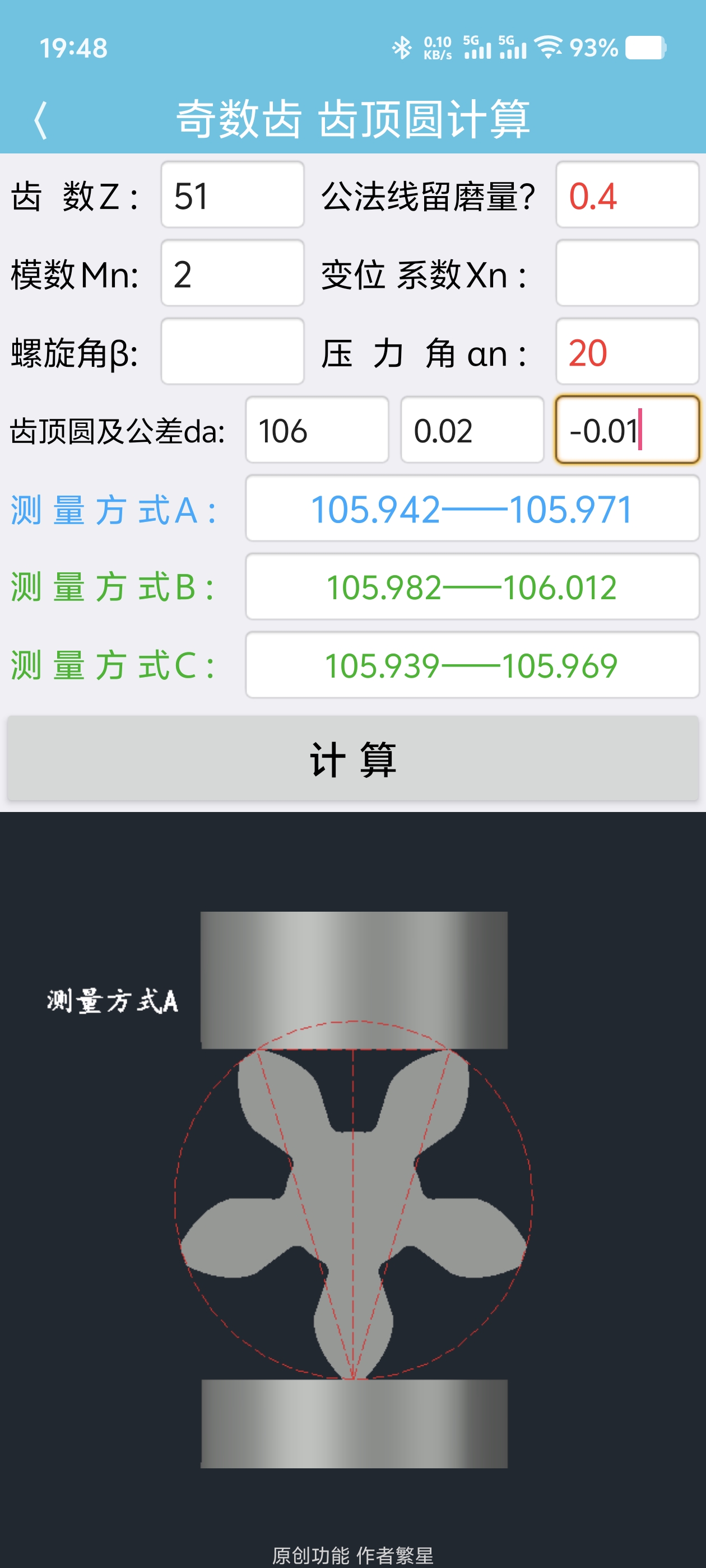This screenshot has width=706, height=1568.
Task: Focus the empty 螺旋角β field
Action: [232, 352]
